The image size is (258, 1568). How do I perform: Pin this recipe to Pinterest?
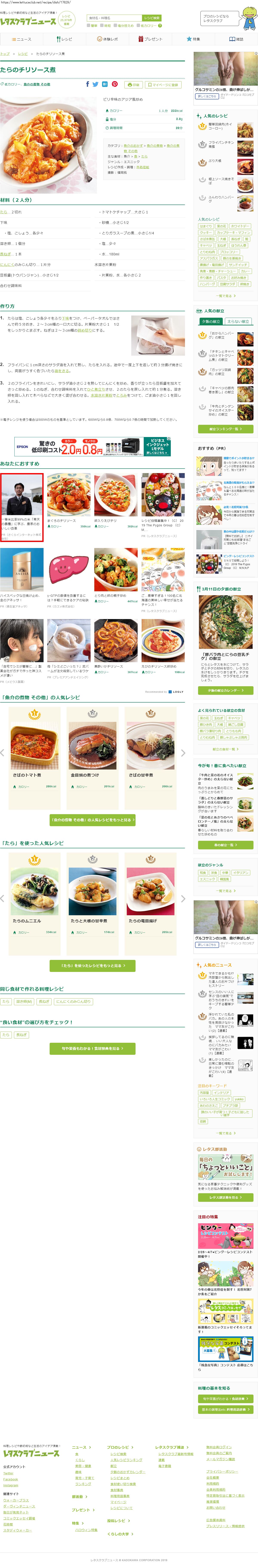pos(114,85)
